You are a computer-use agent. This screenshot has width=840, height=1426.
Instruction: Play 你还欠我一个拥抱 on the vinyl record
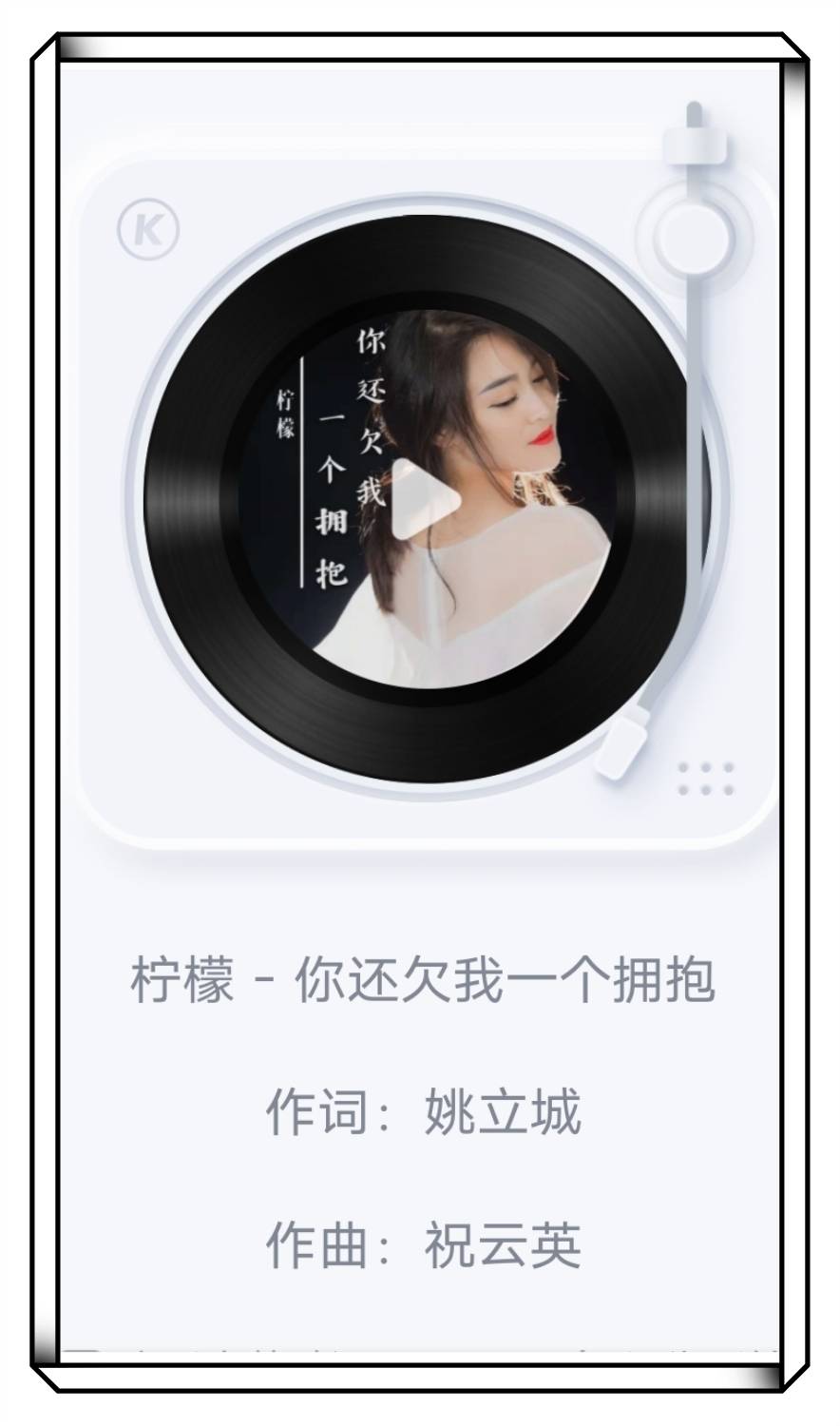[424, 499]
